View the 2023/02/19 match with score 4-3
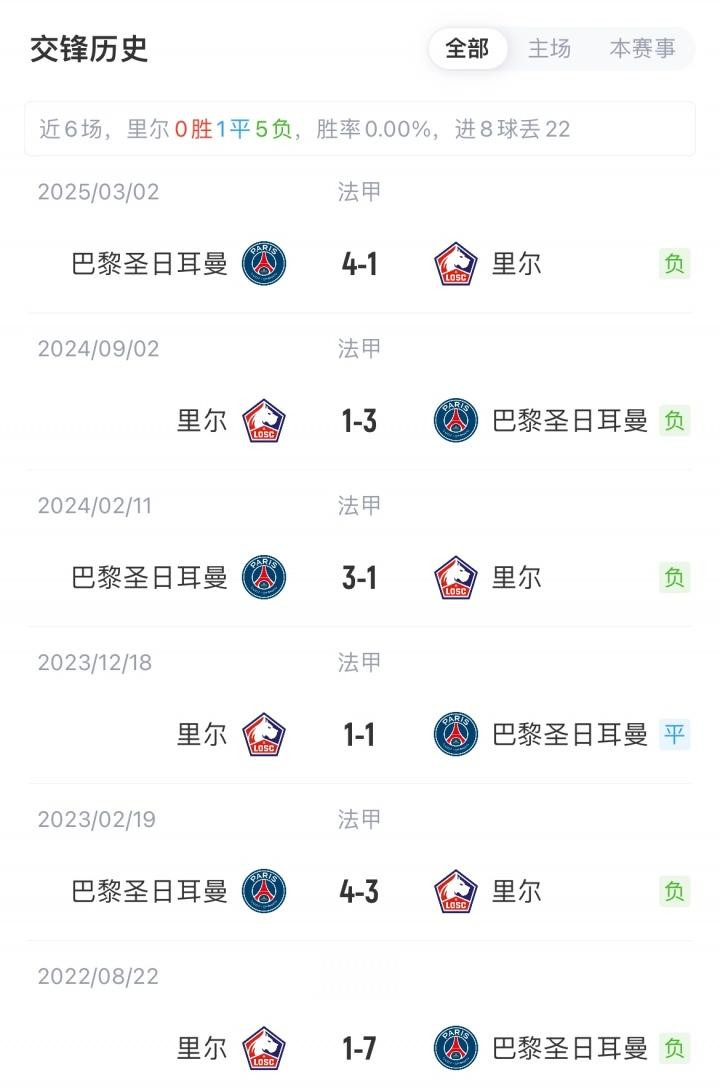The image size is (720, 1091). click(x=359, y=891)
